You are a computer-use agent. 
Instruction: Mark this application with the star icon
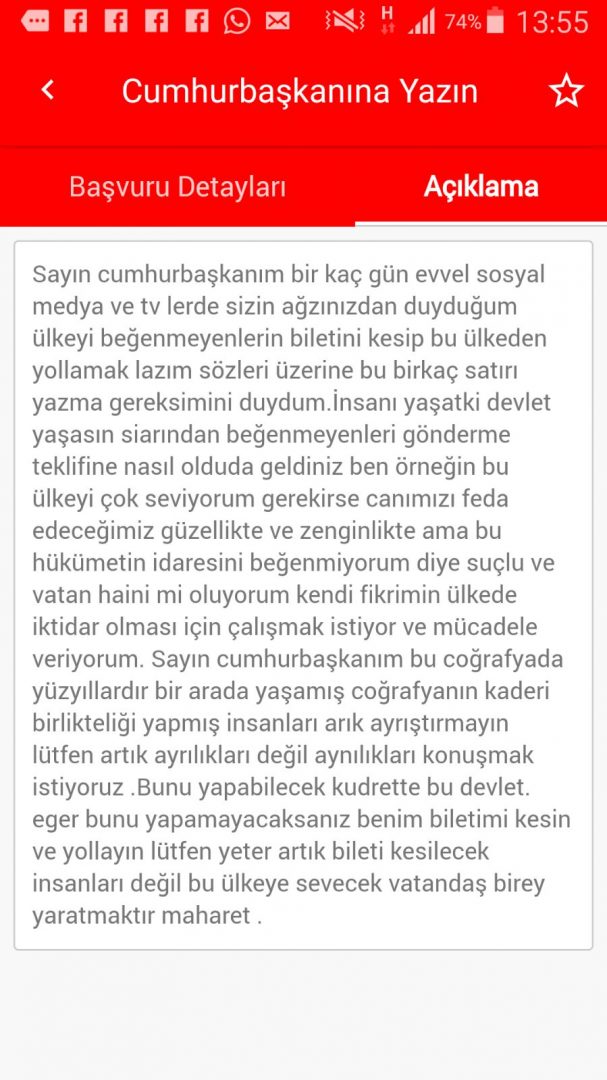point(565,91)
